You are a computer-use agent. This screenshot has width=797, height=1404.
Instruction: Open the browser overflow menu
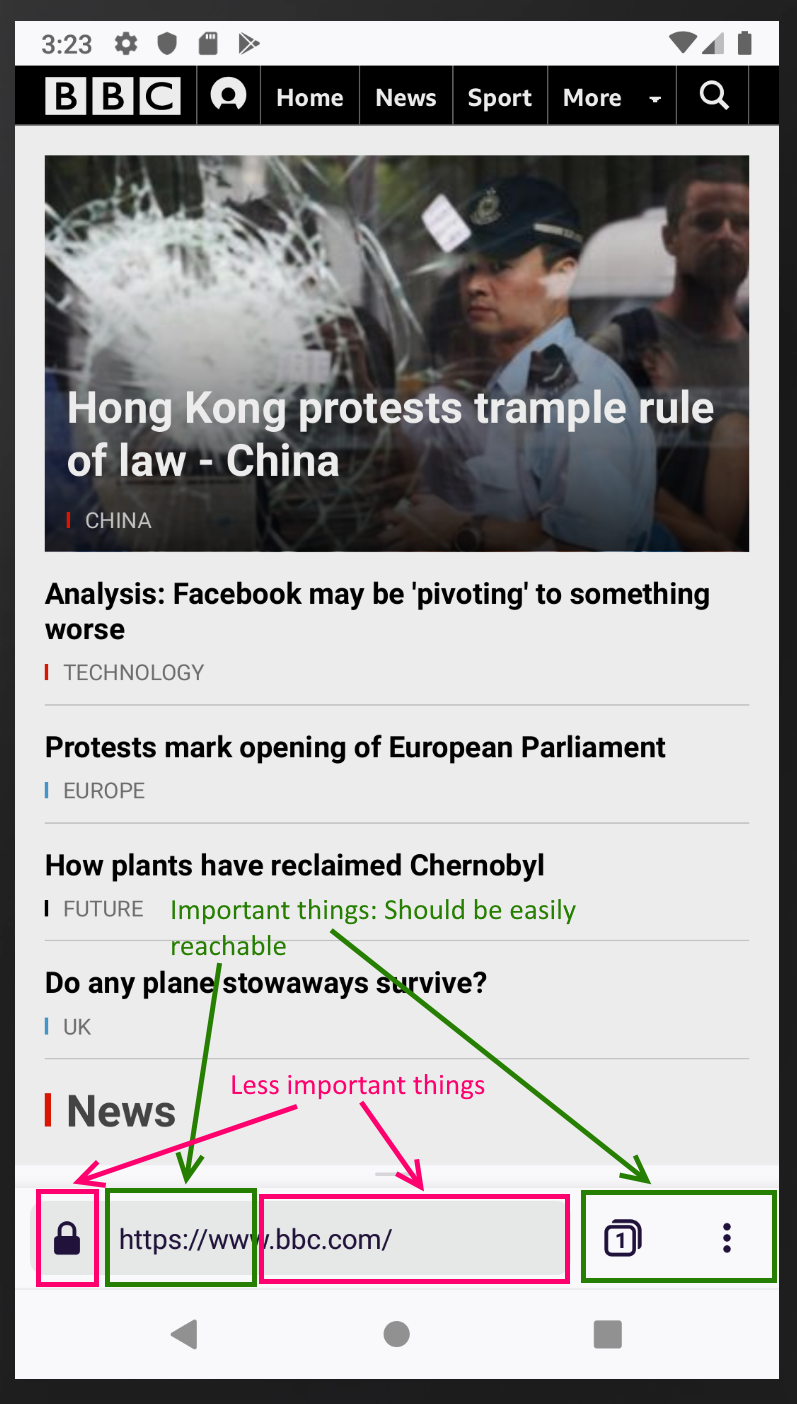(x=727, y=1239)
